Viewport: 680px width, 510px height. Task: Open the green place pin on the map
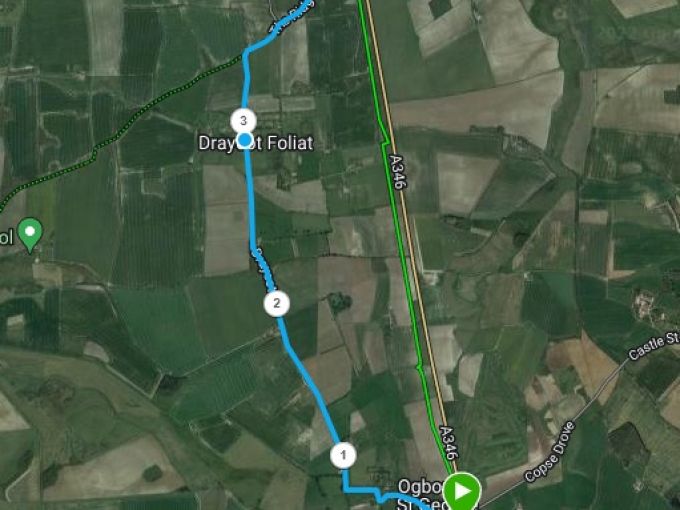pyautogui.click(x=31, y=234)
